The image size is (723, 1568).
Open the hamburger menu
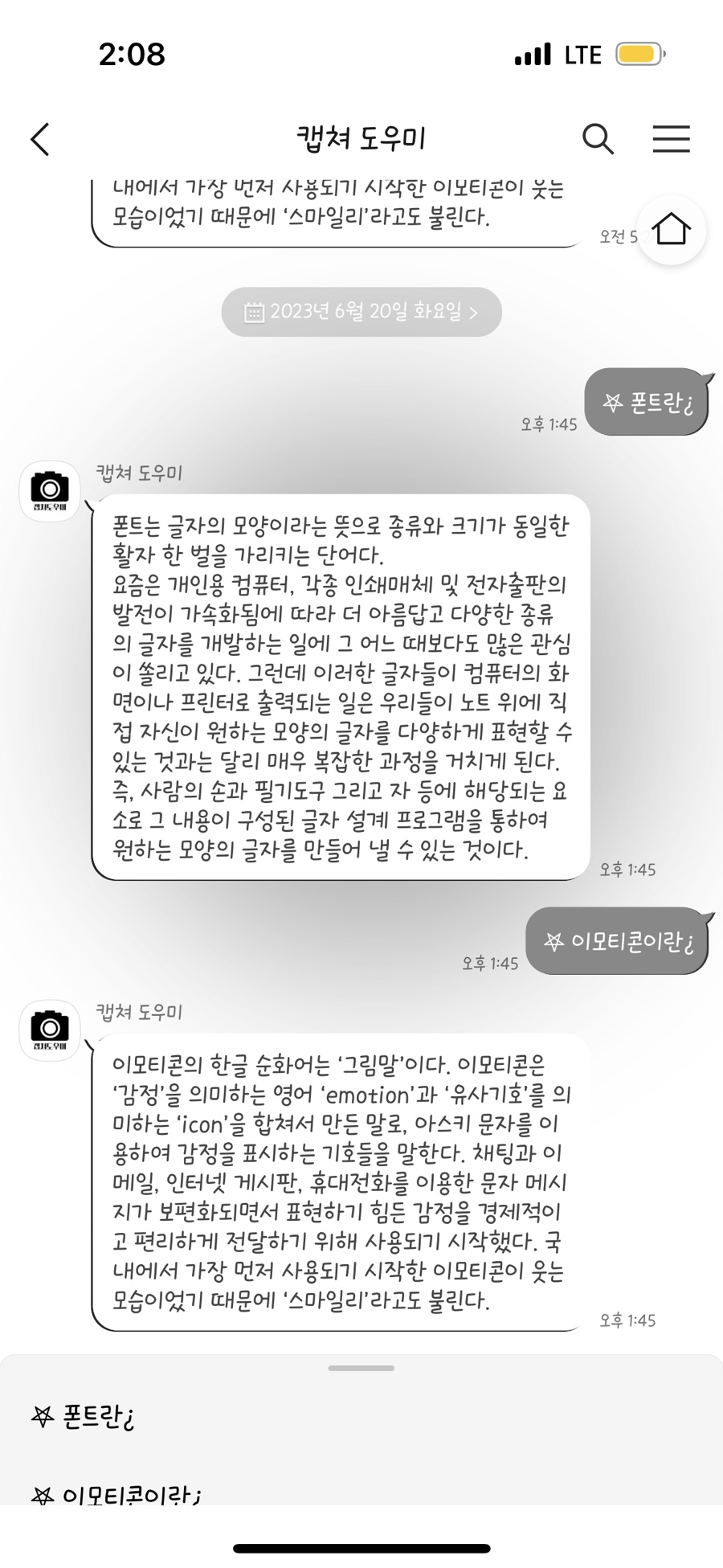tap(671, 139)
